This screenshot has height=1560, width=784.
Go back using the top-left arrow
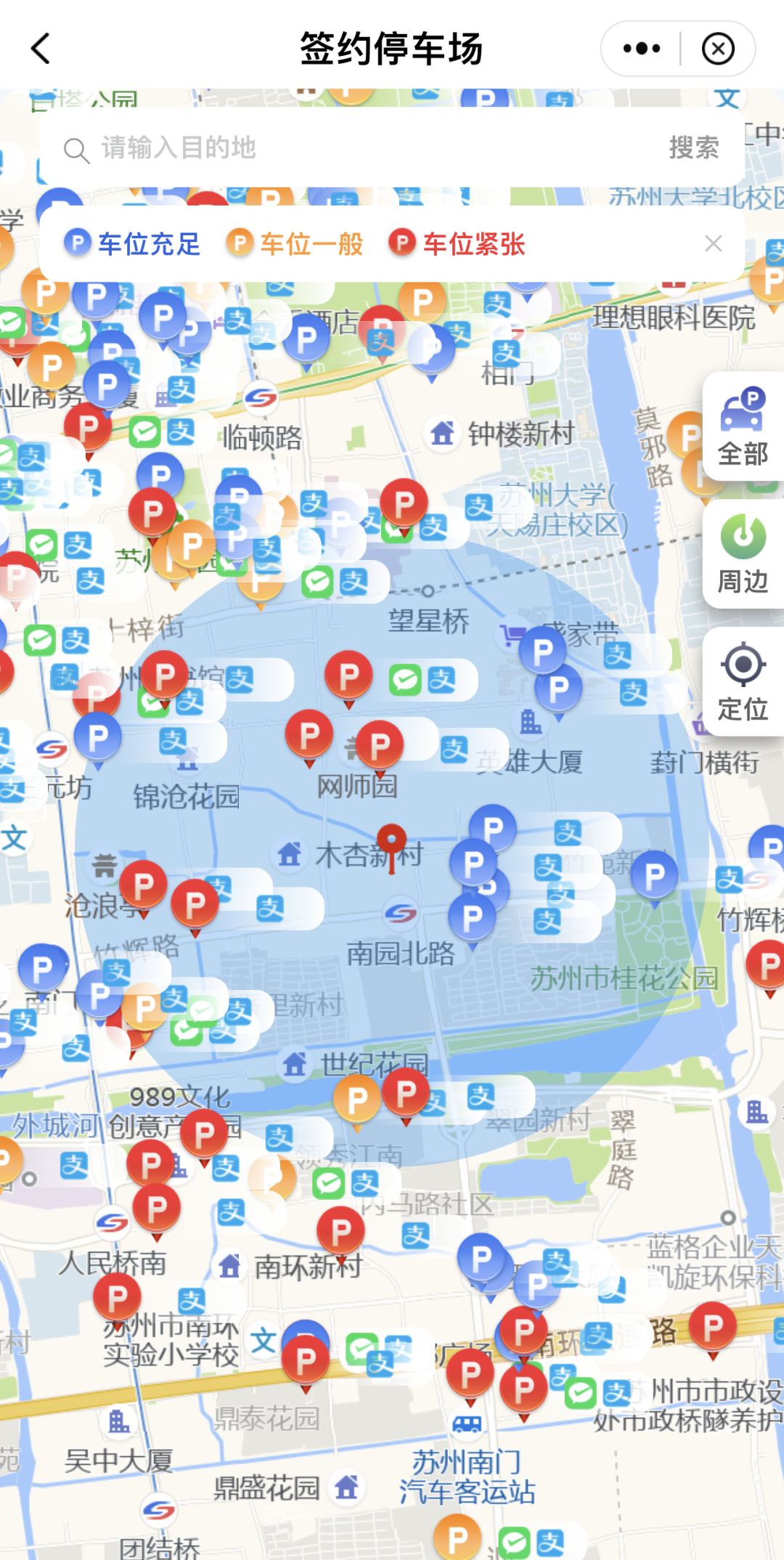click(41, 49)
